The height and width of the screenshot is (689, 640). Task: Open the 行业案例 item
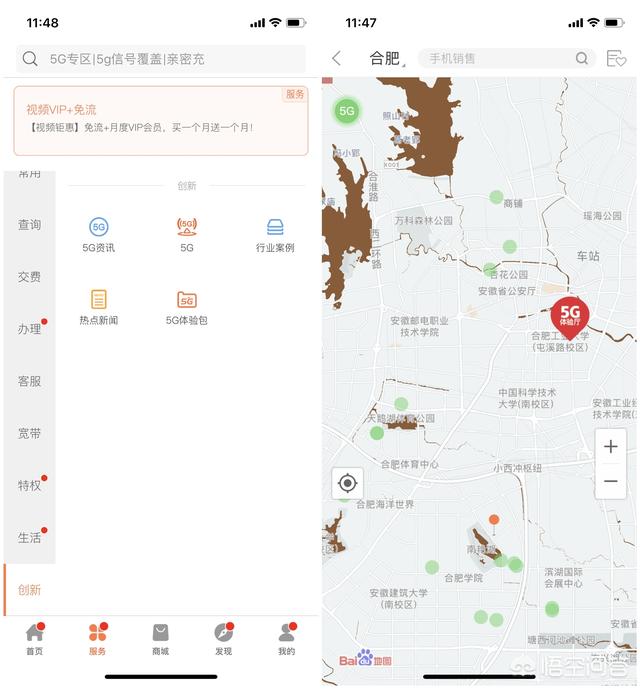pyautogui.click(x=275, y=235)
